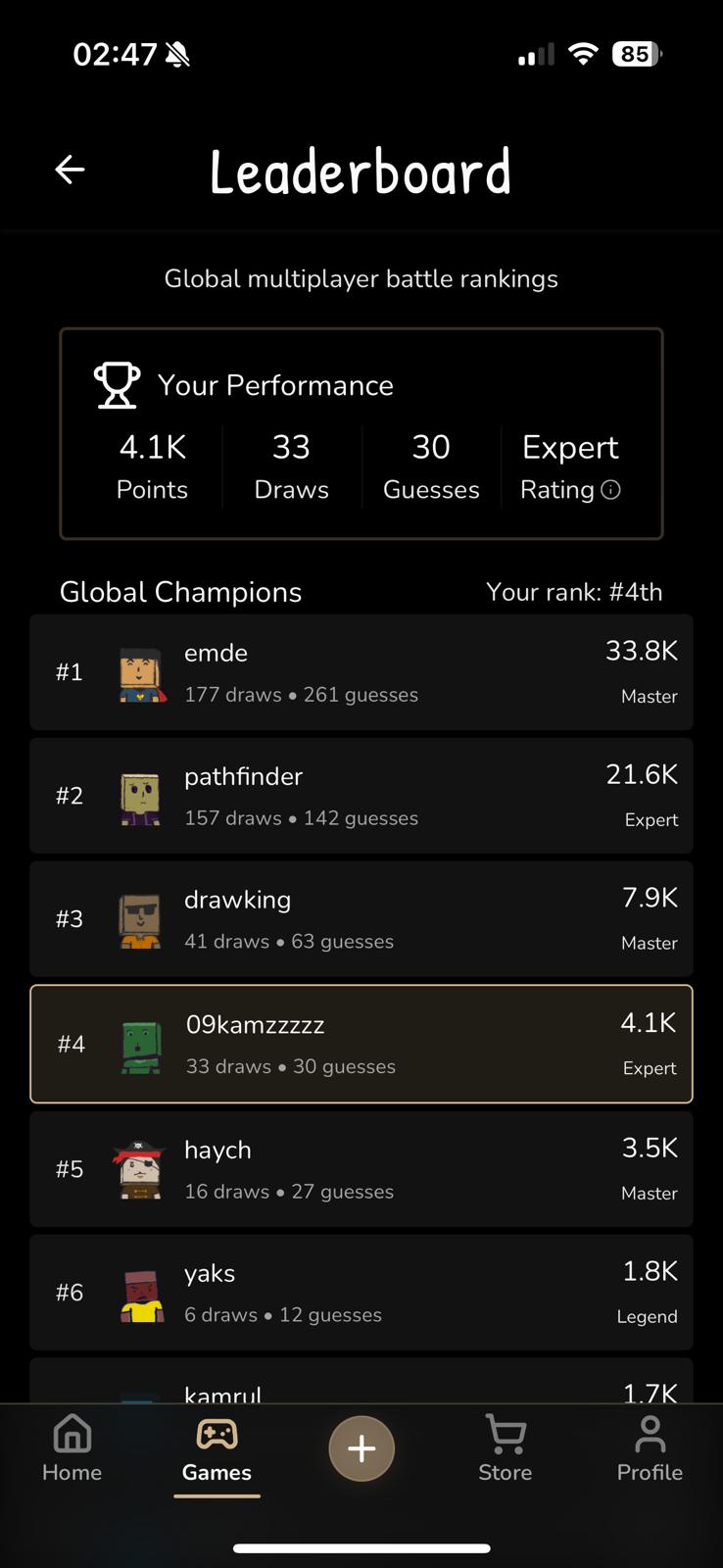The width and height of the screenshot is (723, 1568).
Task: Tap the central plus button
Action: click(361, 1447)
